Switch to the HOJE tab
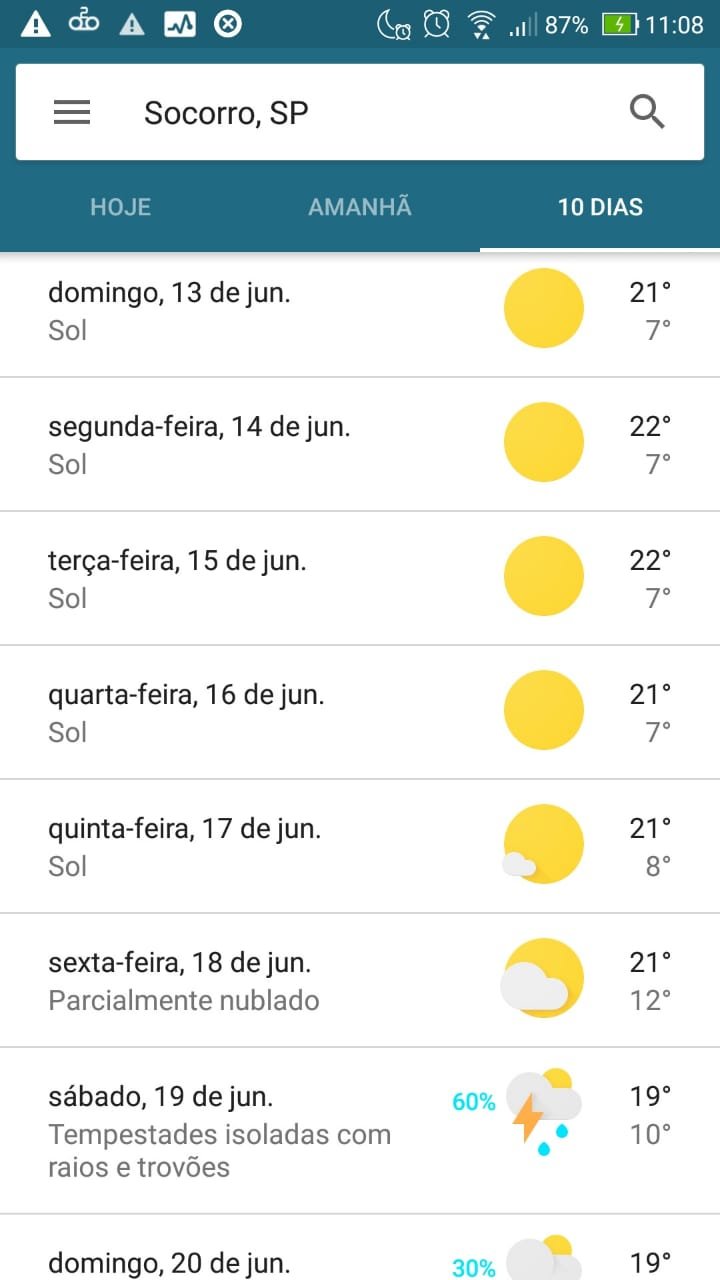The width and height of the screenshot is (720, 1280). [120, 208]
